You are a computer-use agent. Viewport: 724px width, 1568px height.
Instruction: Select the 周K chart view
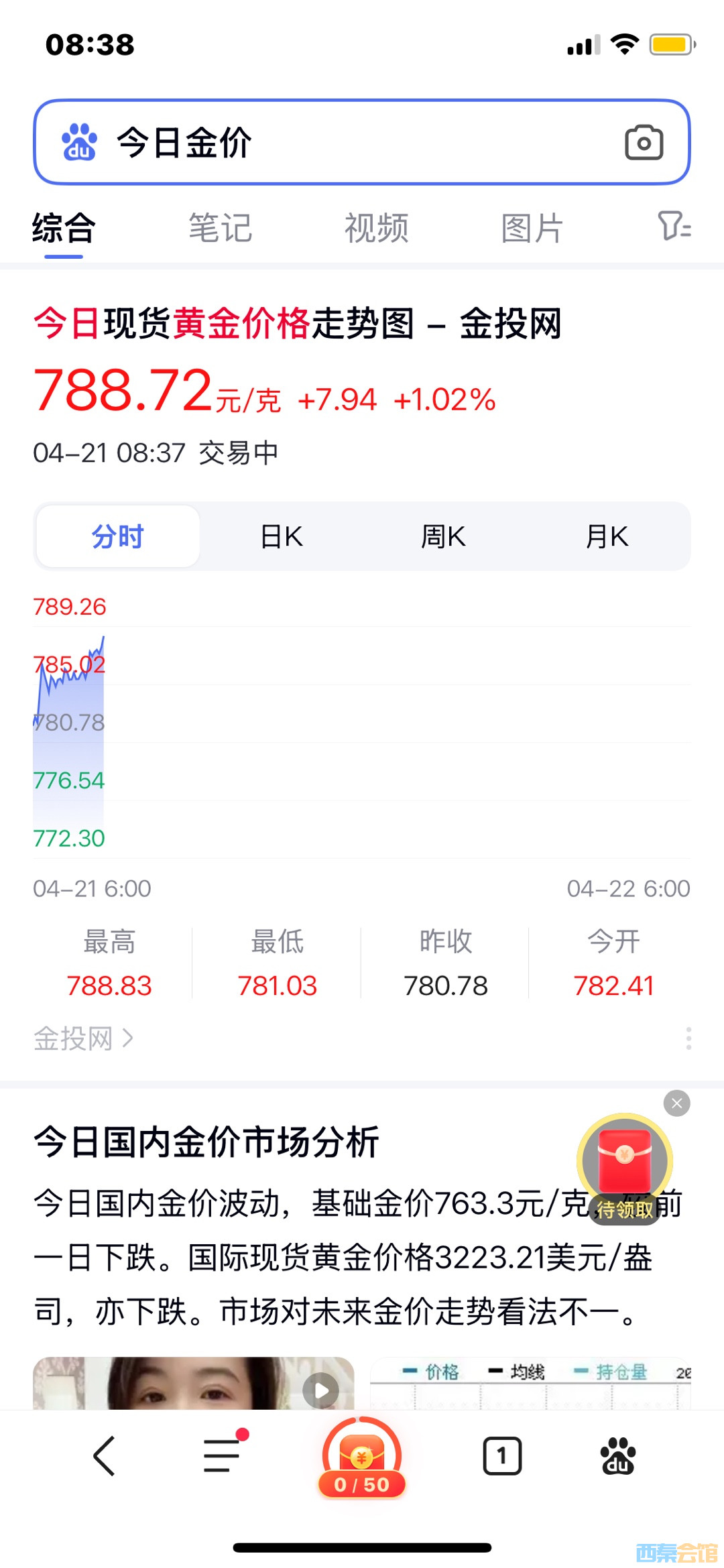443,537
